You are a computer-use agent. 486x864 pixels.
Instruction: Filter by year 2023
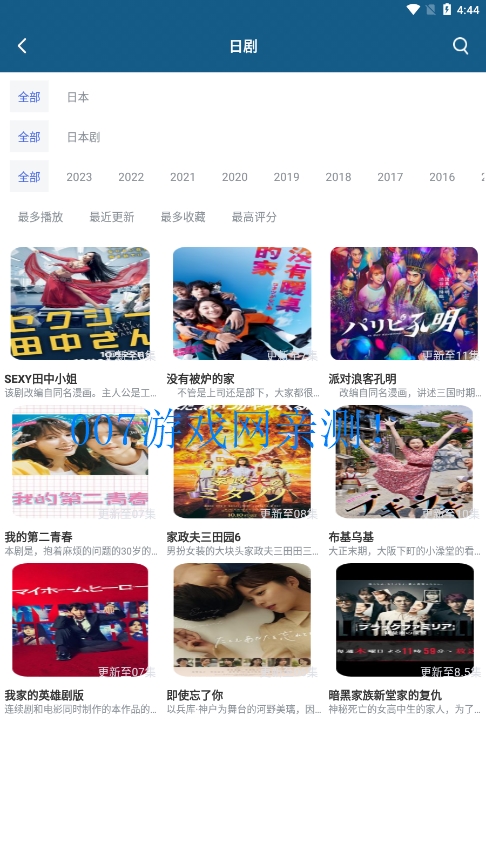(x=79, y=177)
